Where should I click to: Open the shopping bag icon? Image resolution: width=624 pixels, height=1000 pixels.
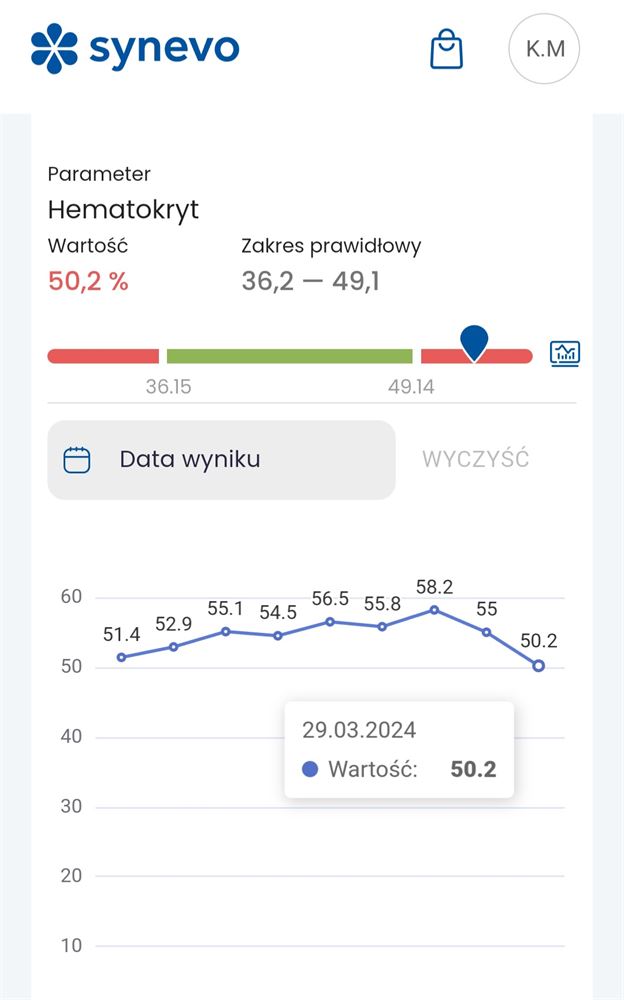pos(447,48)
